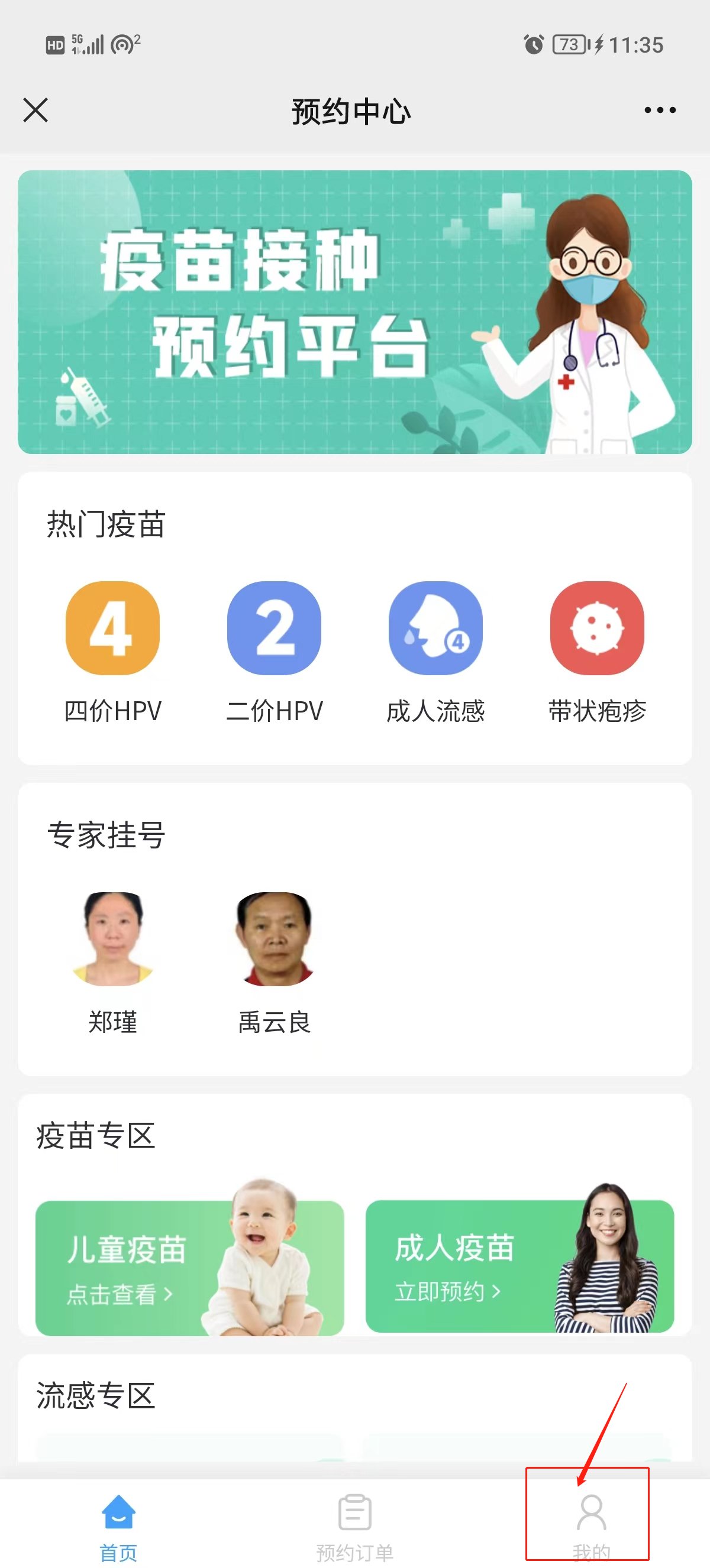Tap 成人疫苗 立即预约 card
710x1568 pixels.
519,1266
